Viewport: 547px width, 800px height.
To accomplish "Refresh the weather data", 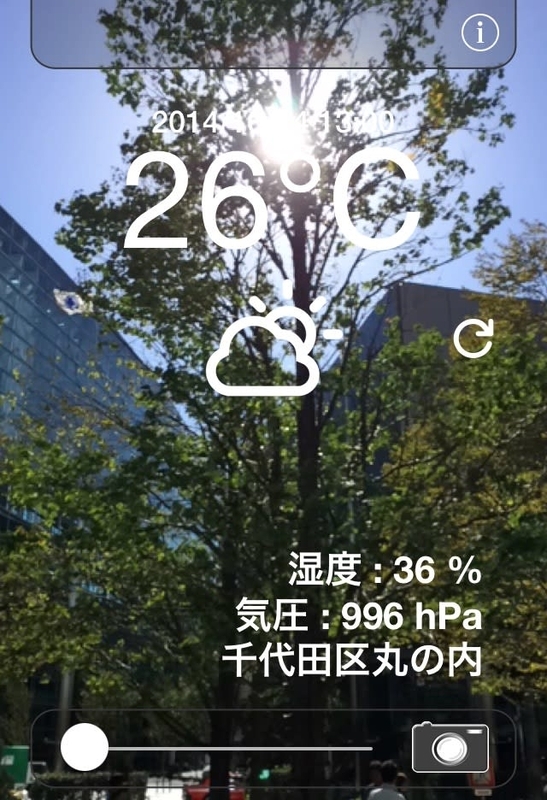I will pos(474,338).
